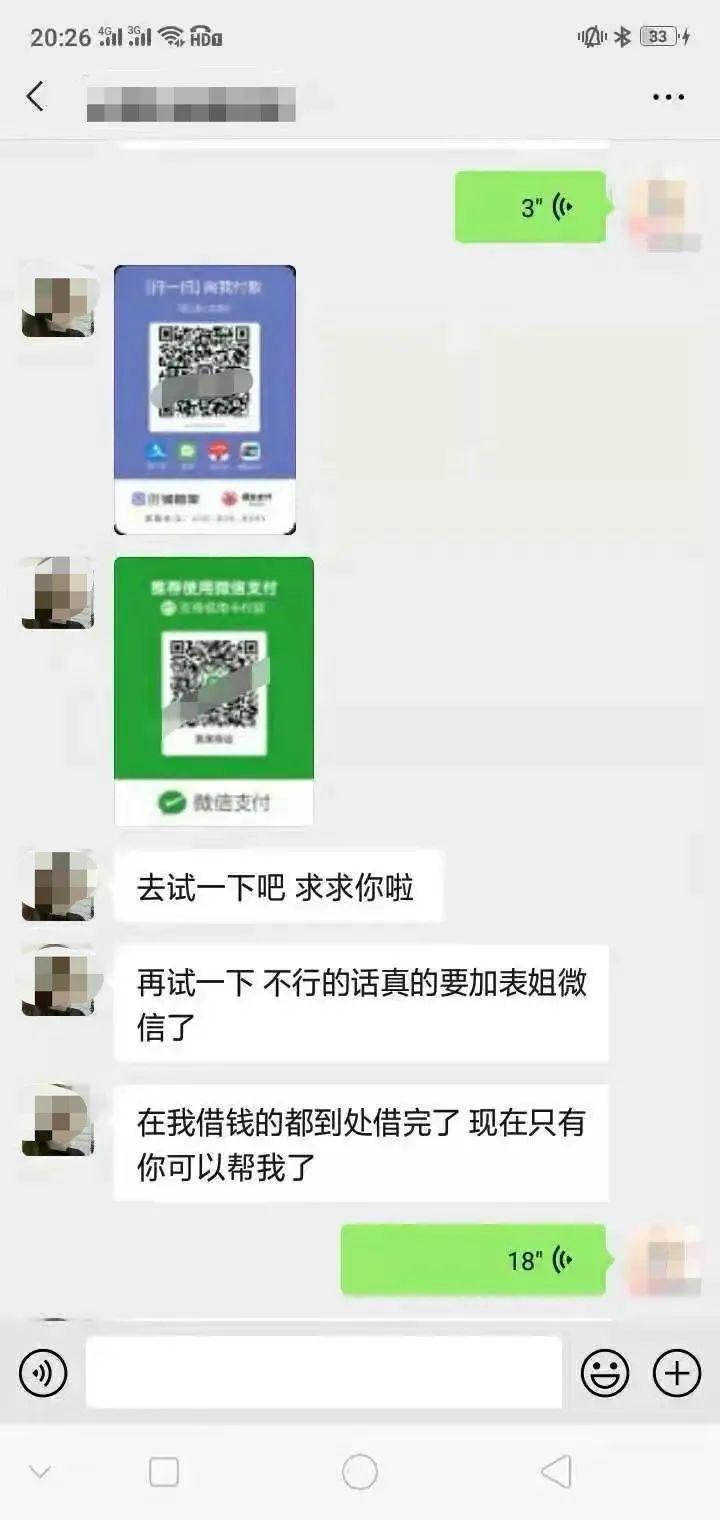720x1520 pixels.
Task: Focus the message text field
Action: coord(323,1372)
